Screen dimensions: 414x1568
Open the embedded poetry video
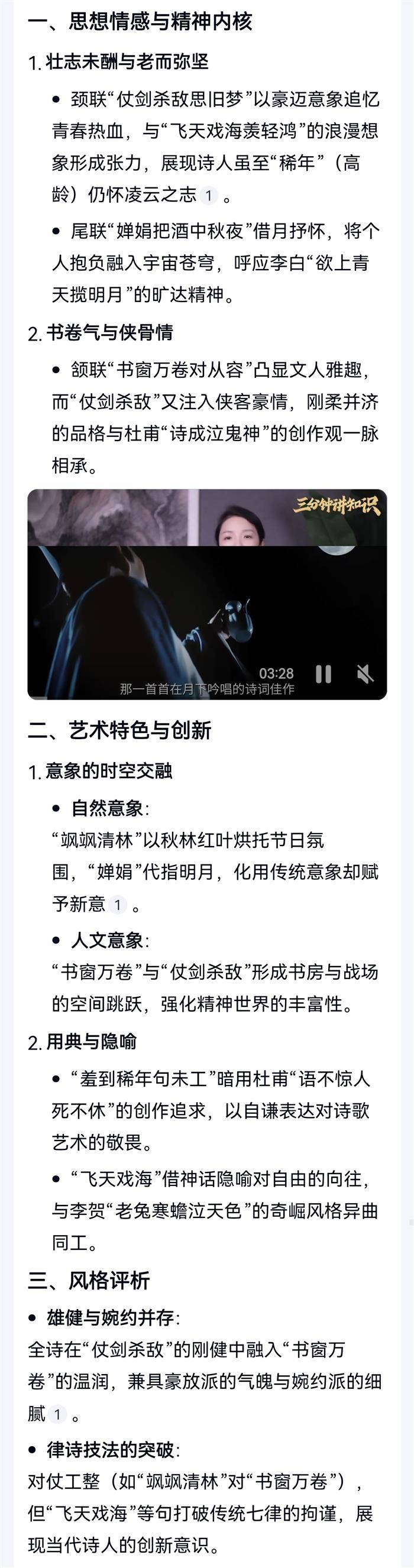point(207,602)
